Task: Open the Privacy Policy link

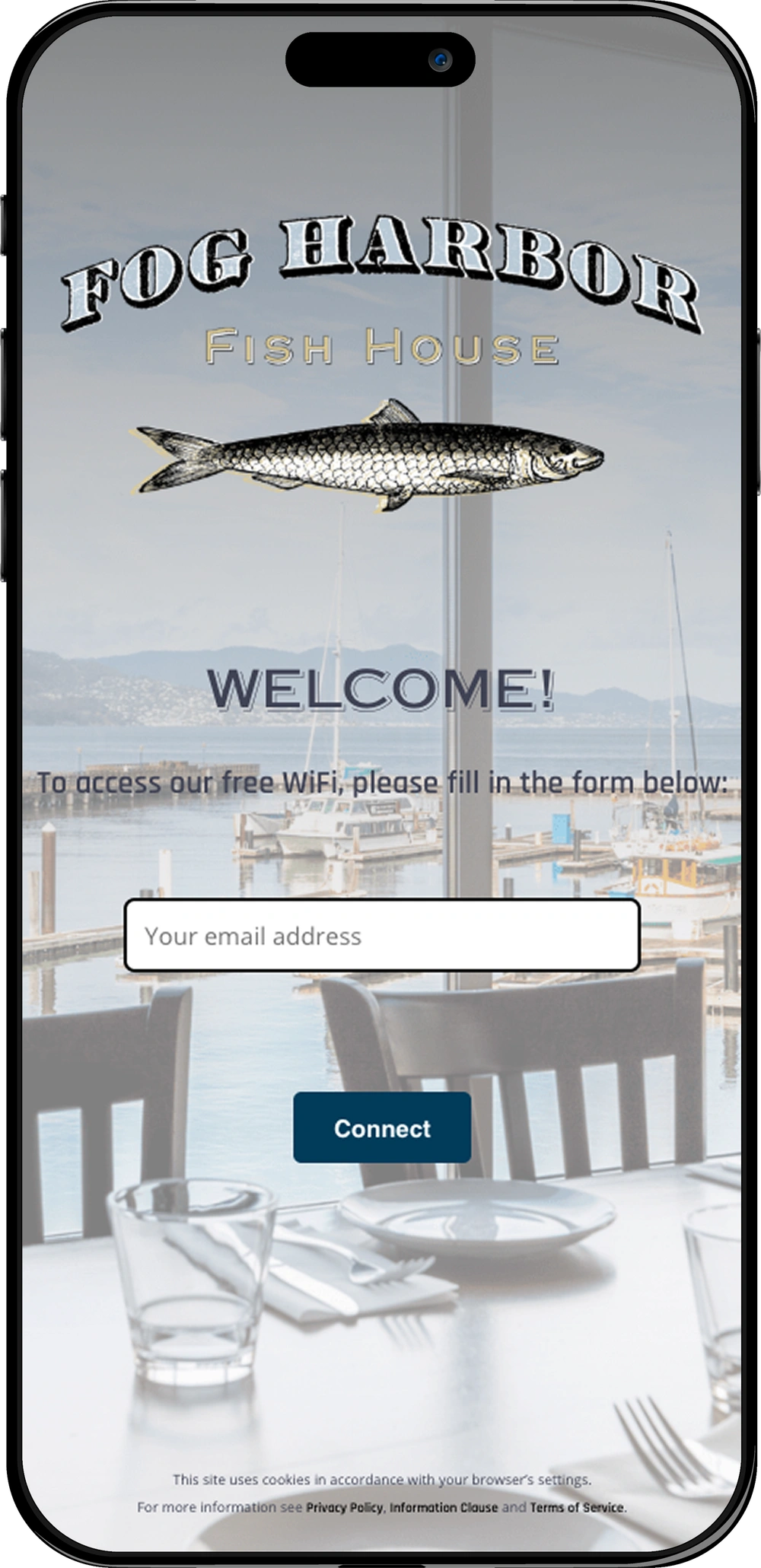Action: pos(344,1507)
